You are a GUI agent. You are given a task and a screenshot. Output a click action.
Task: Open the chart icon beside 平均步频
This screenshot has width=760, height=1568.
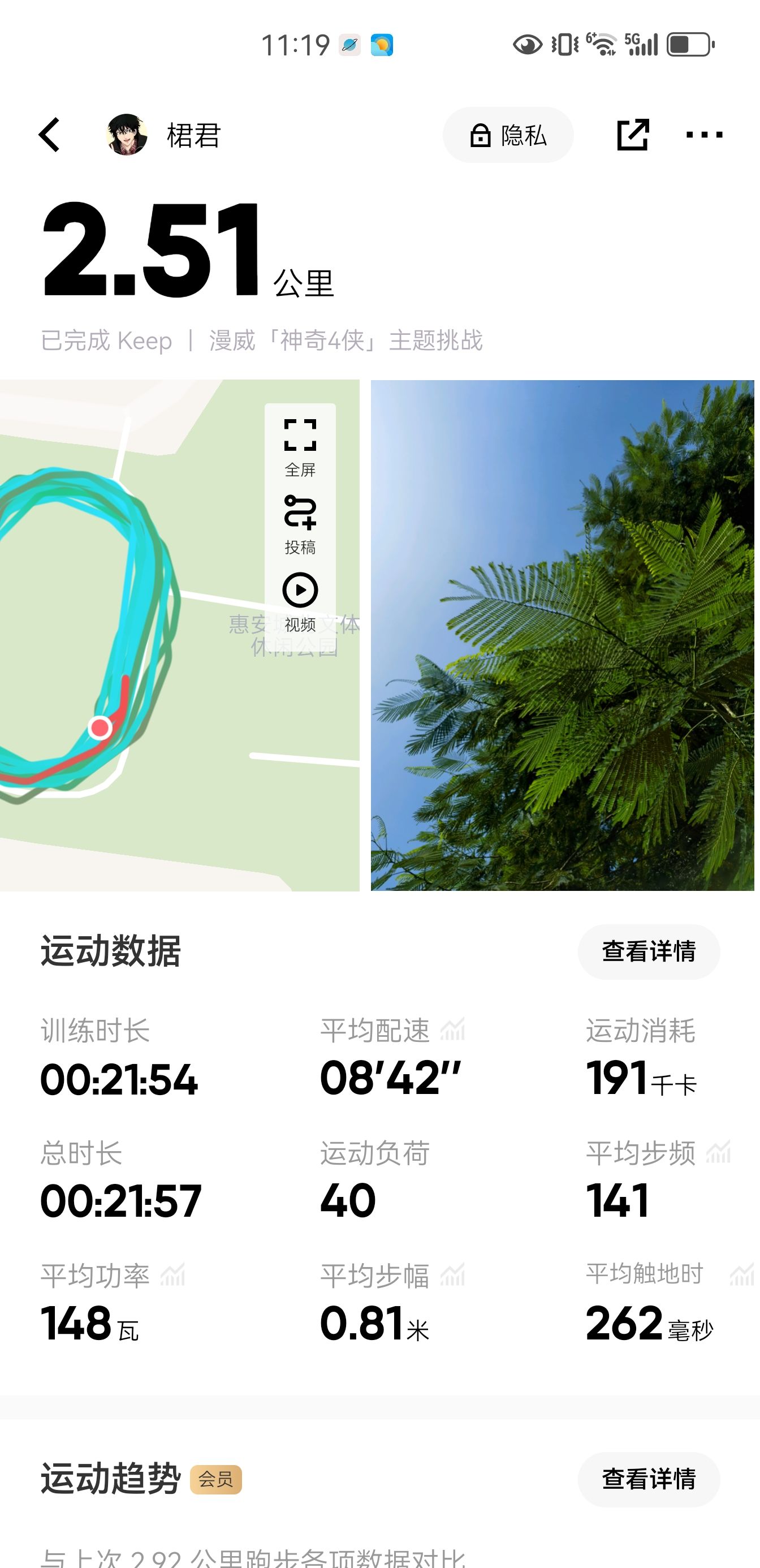point(718,1152)
